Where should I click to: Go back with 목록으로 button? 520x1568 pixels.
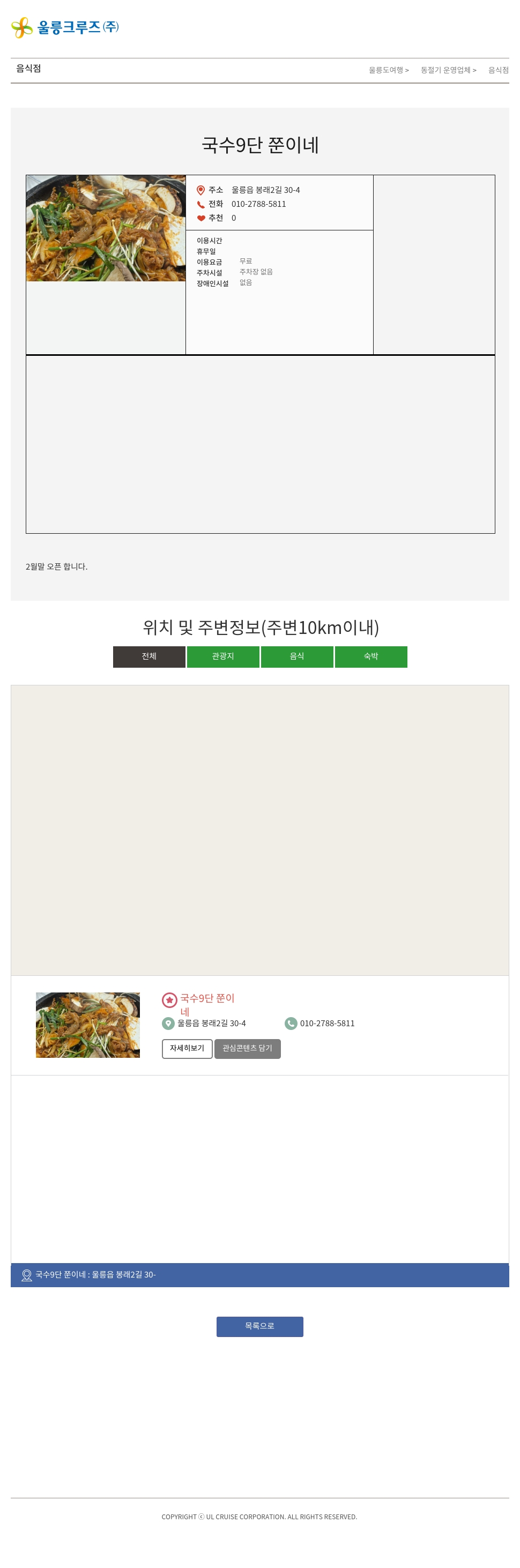tap(259, 1326)
